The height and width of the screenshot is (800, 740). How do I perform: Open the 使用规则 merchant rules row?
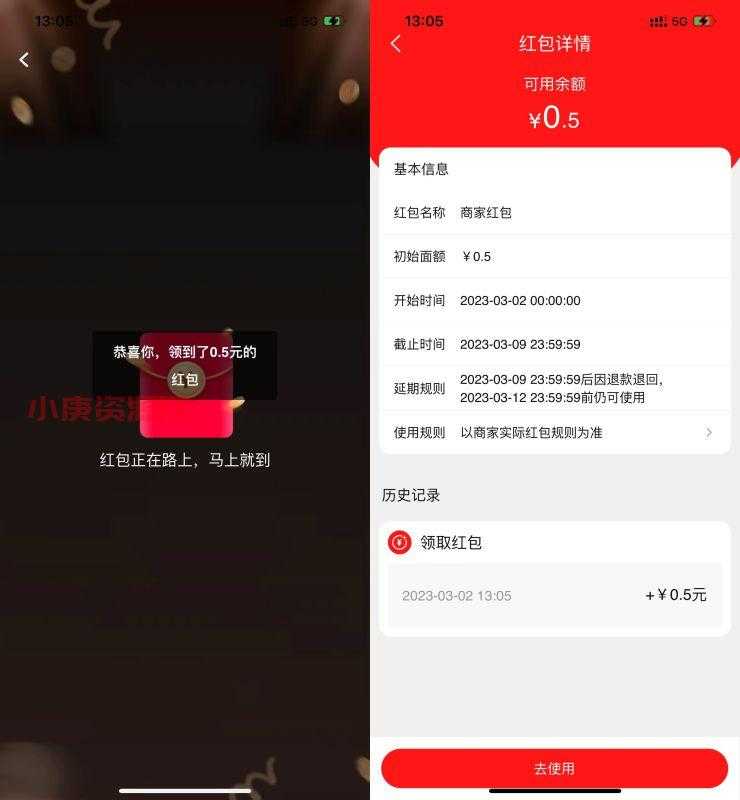554,433
